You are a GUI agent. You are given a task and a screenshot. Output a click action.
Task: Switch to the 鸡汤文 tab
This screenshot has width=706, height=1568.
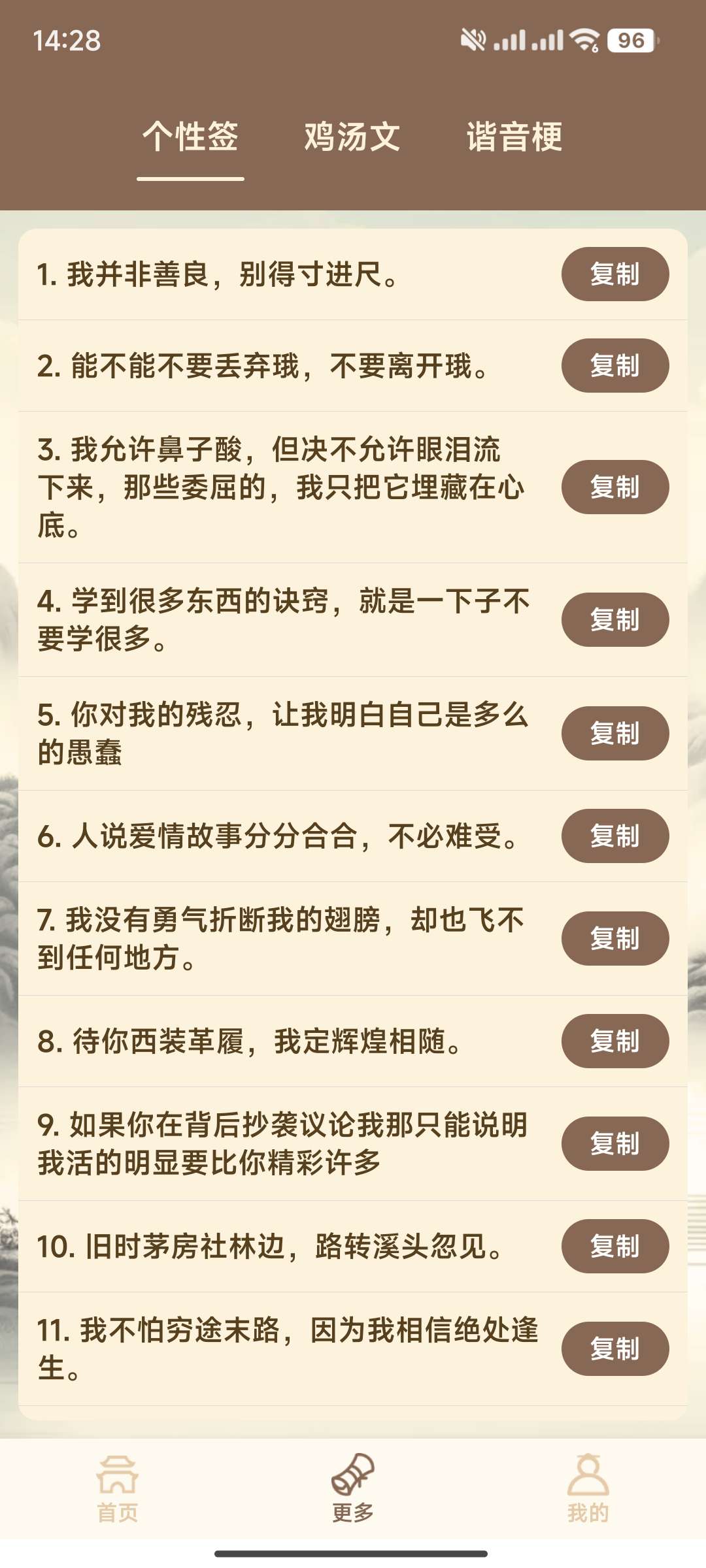[x=352, y=136]
